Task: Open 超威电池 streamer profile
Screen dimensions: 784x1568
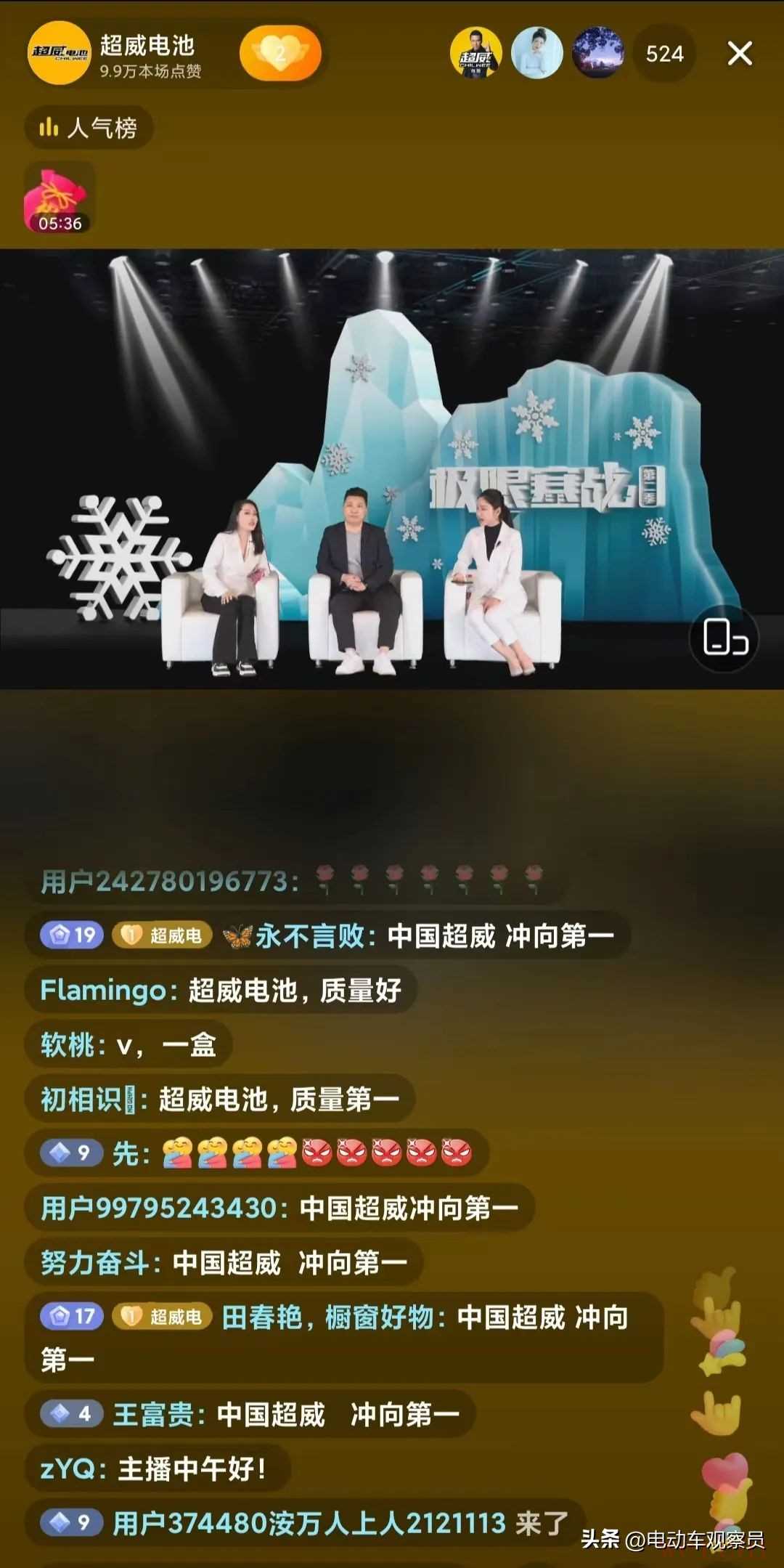Action: pyautogui.click(x=60, y=53)
